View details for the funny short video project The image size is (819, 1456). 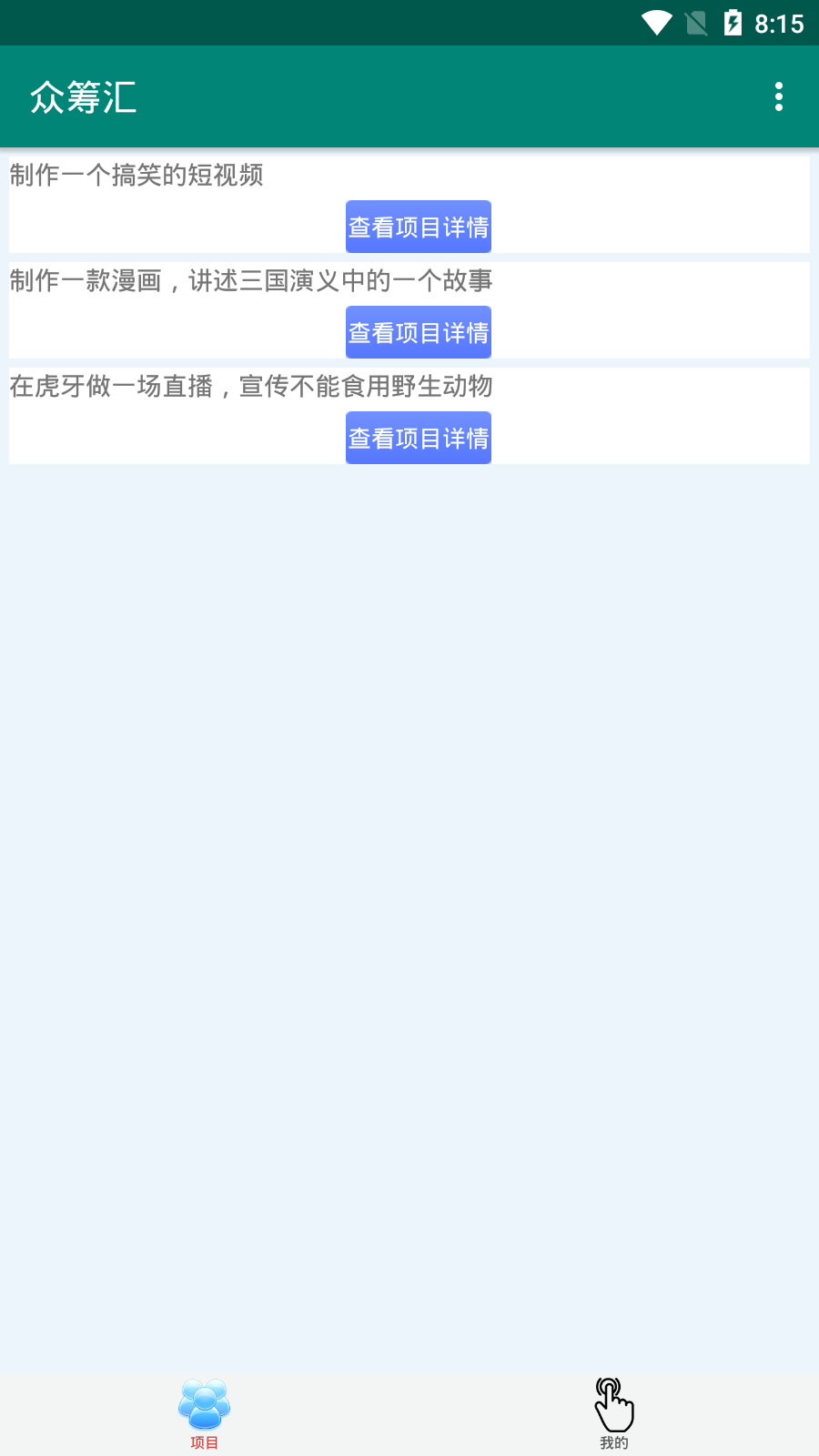coord(419,227)
